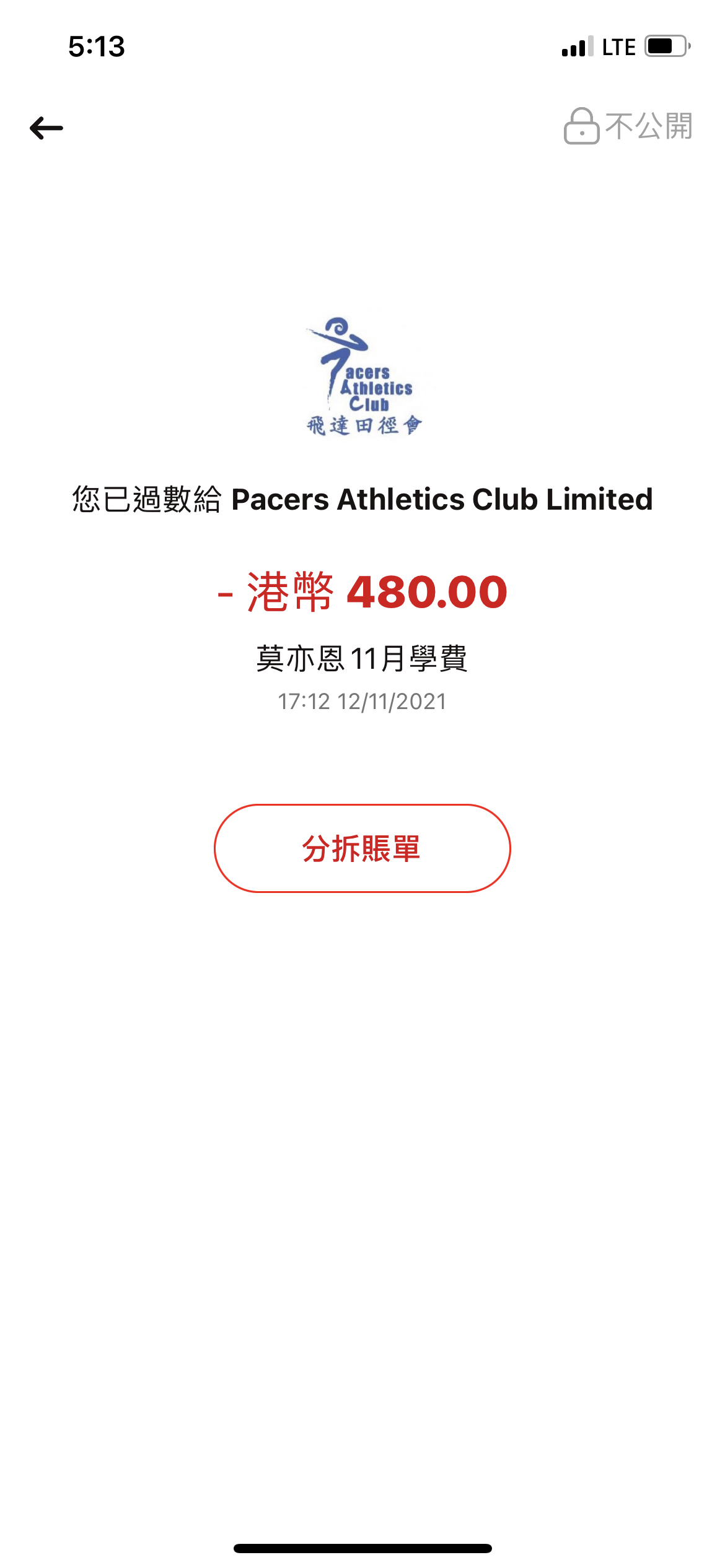Go back using the arrow icon
Image resolution: width=725 pixels, height=1568 pixels.
pos(46,128)
